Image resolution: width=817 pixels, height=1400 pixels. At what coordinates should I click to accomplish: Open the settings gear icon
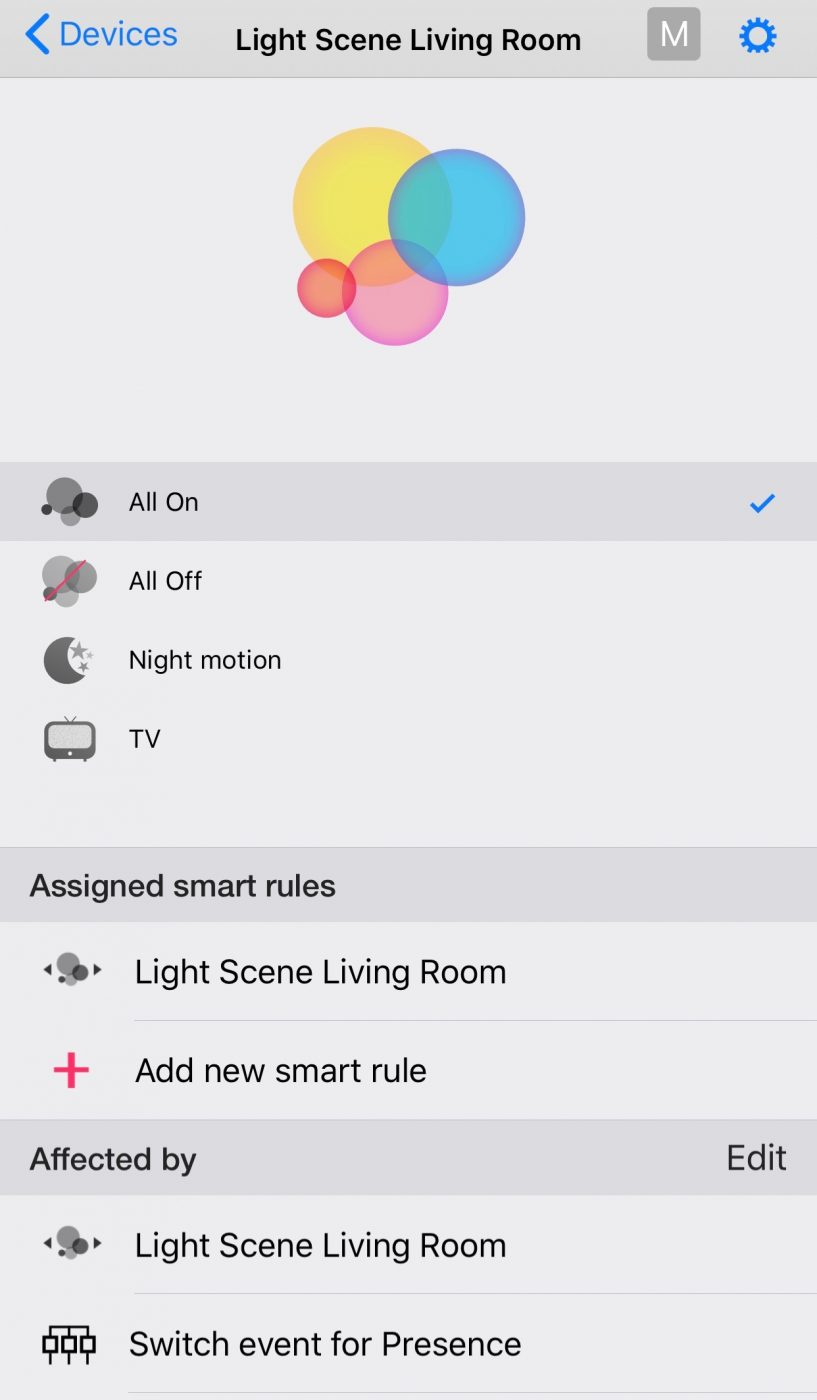point(757,36)
